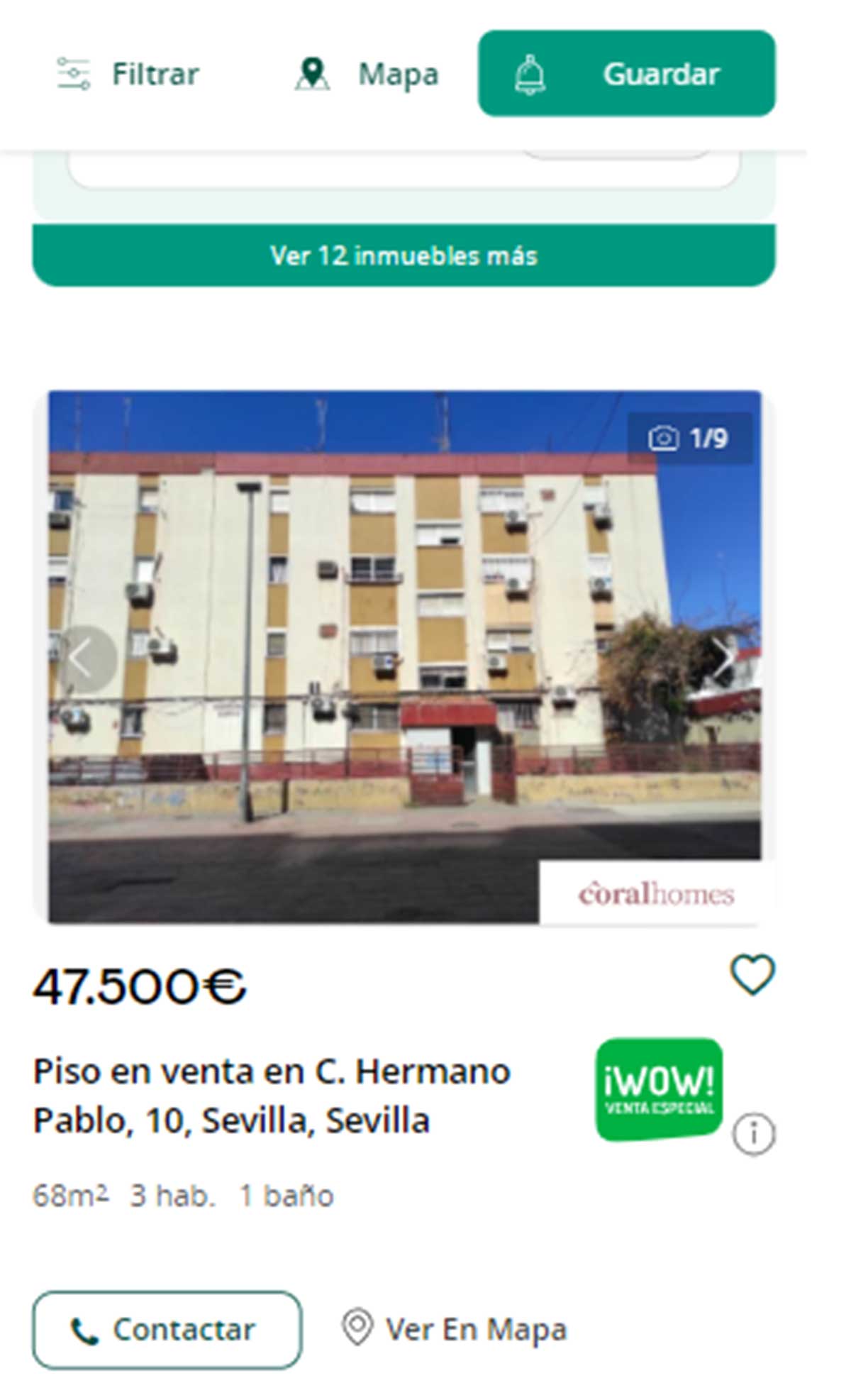
Task: Open the Mapa map pin icon
Action: pos(314,73)
